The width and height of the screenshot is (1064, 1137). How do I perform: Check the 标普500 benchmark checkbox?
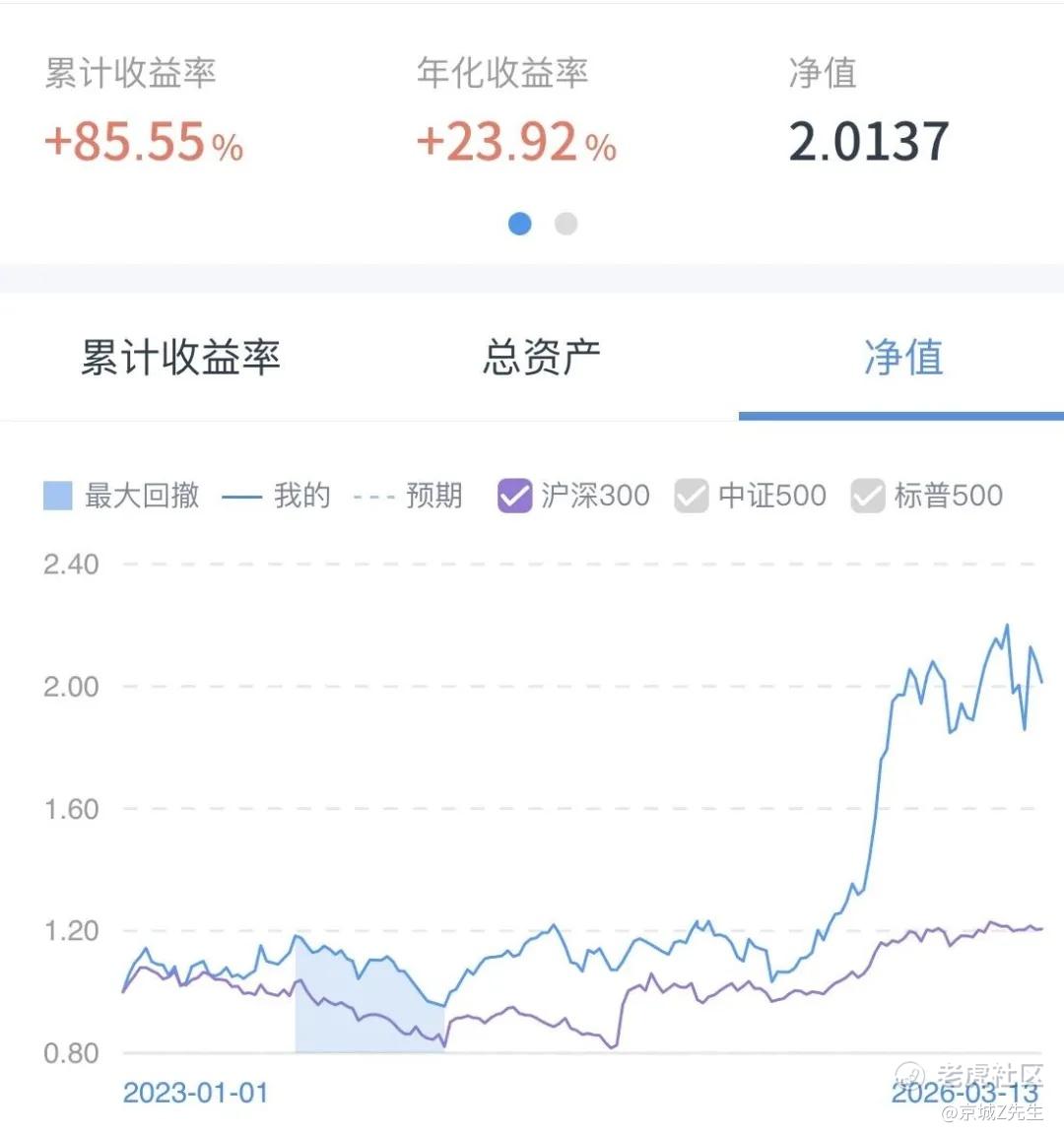click(x=868, y=496)
